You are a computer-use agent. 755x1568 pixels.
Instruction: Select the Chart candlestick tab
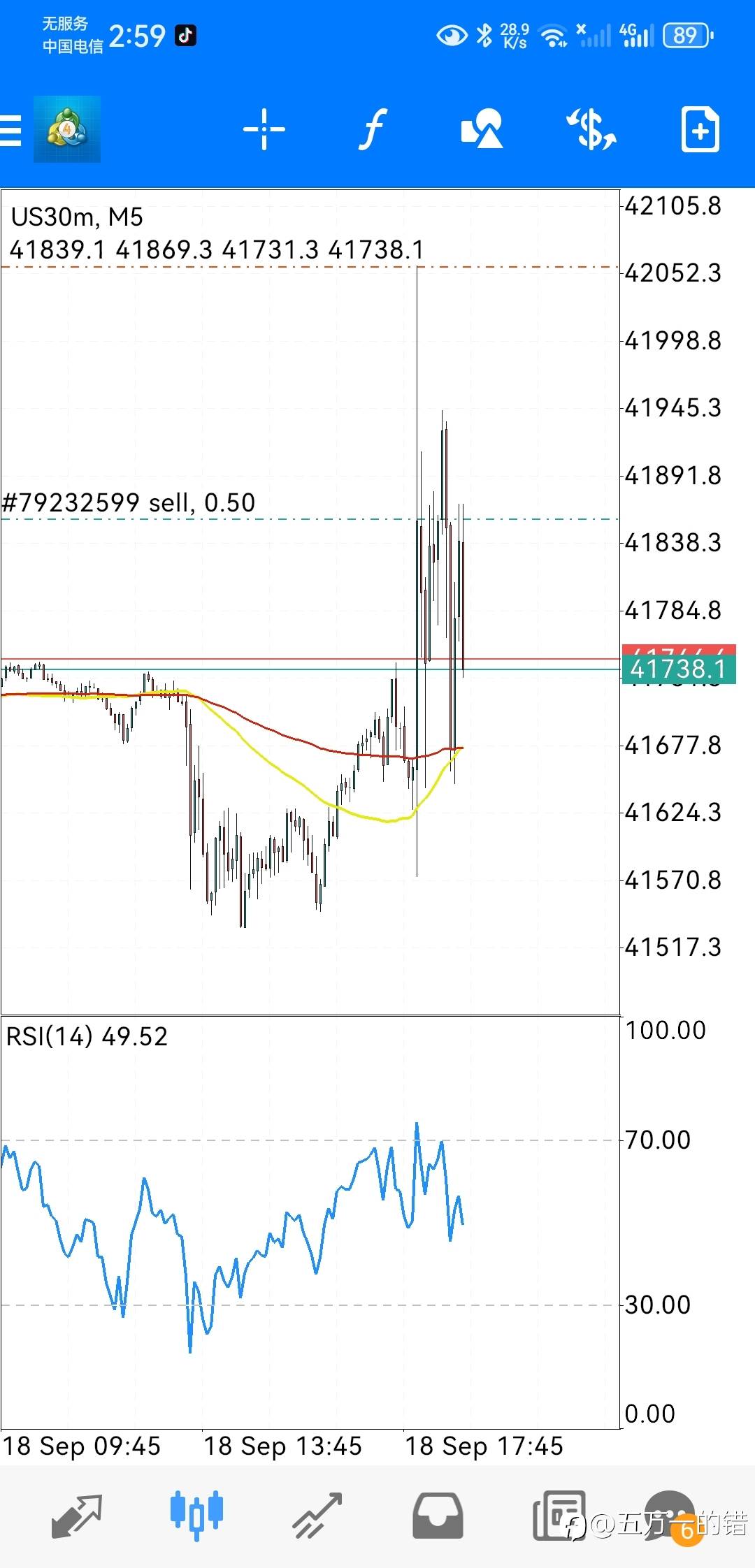coord(197,1516)
